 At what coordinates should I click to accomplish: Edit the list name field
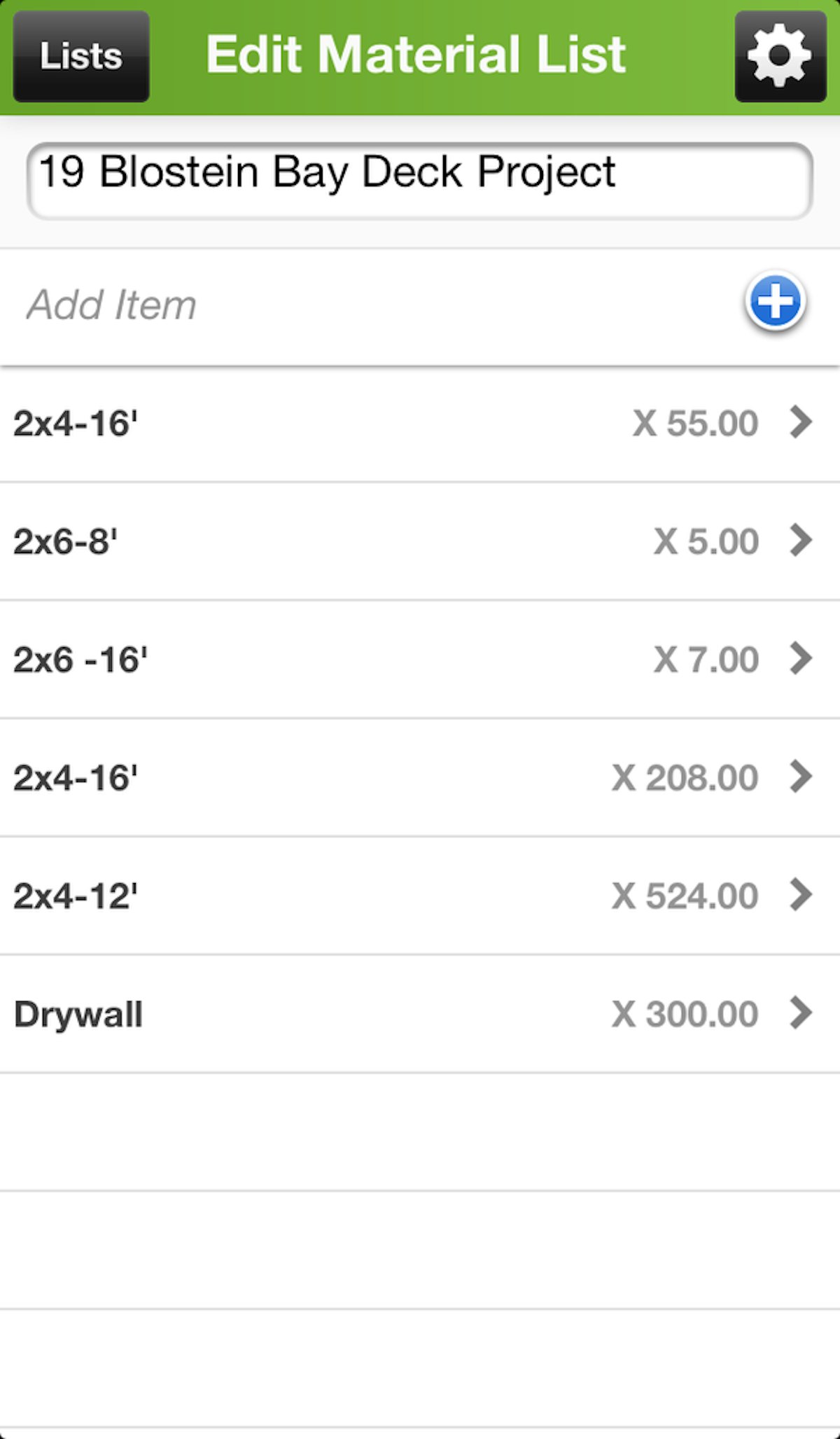pos(419,181)
